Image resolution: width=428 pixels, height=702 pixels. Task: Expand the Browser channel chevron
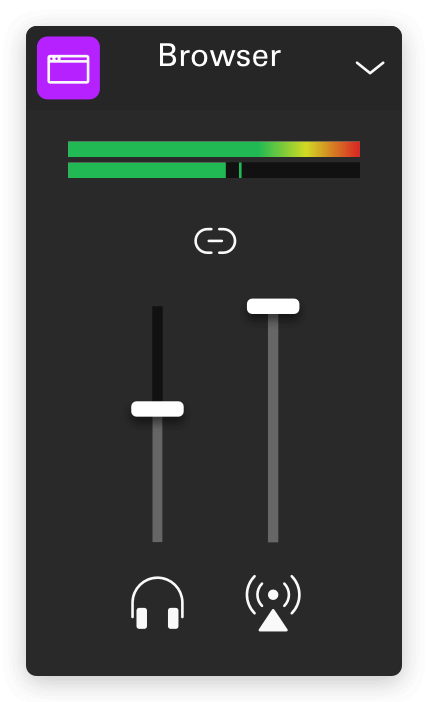tap(370, 68)
